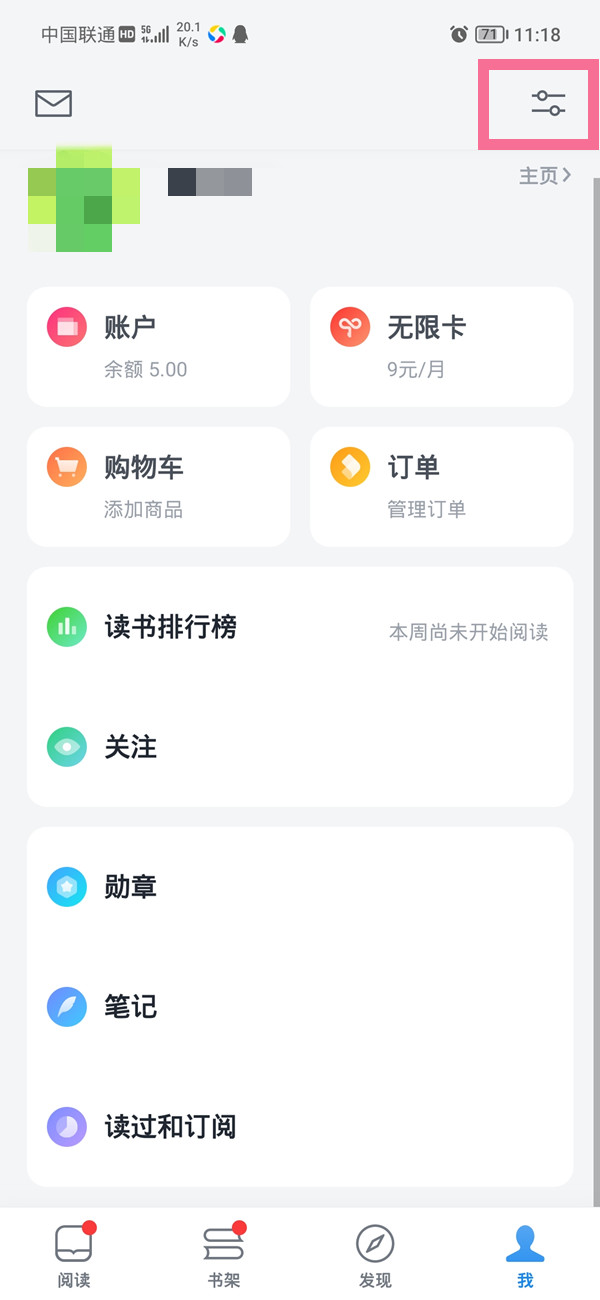
Task: Tap the profile avatar picture
Action: click(84, 200)
